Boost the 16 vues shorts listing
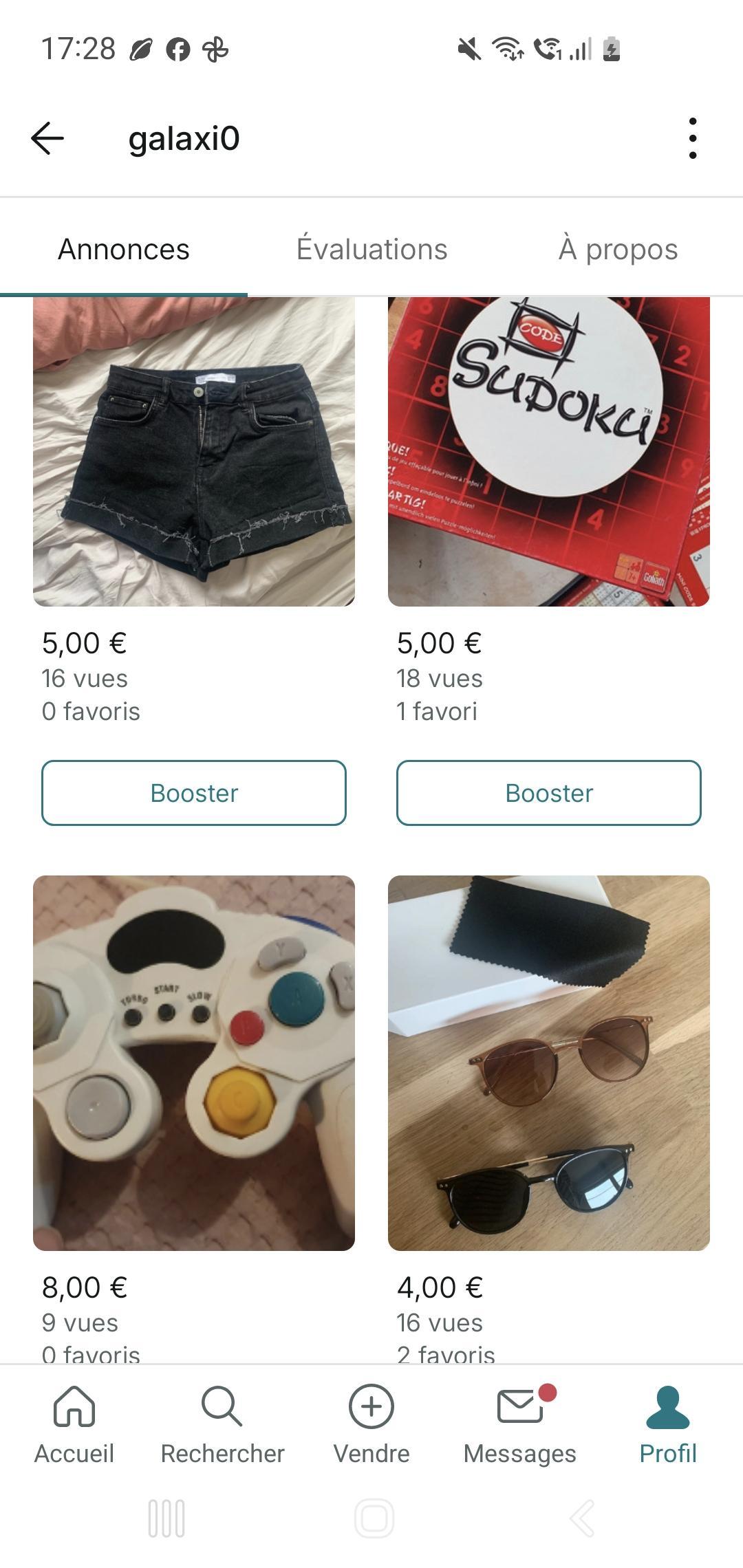 tap(194, 793)
